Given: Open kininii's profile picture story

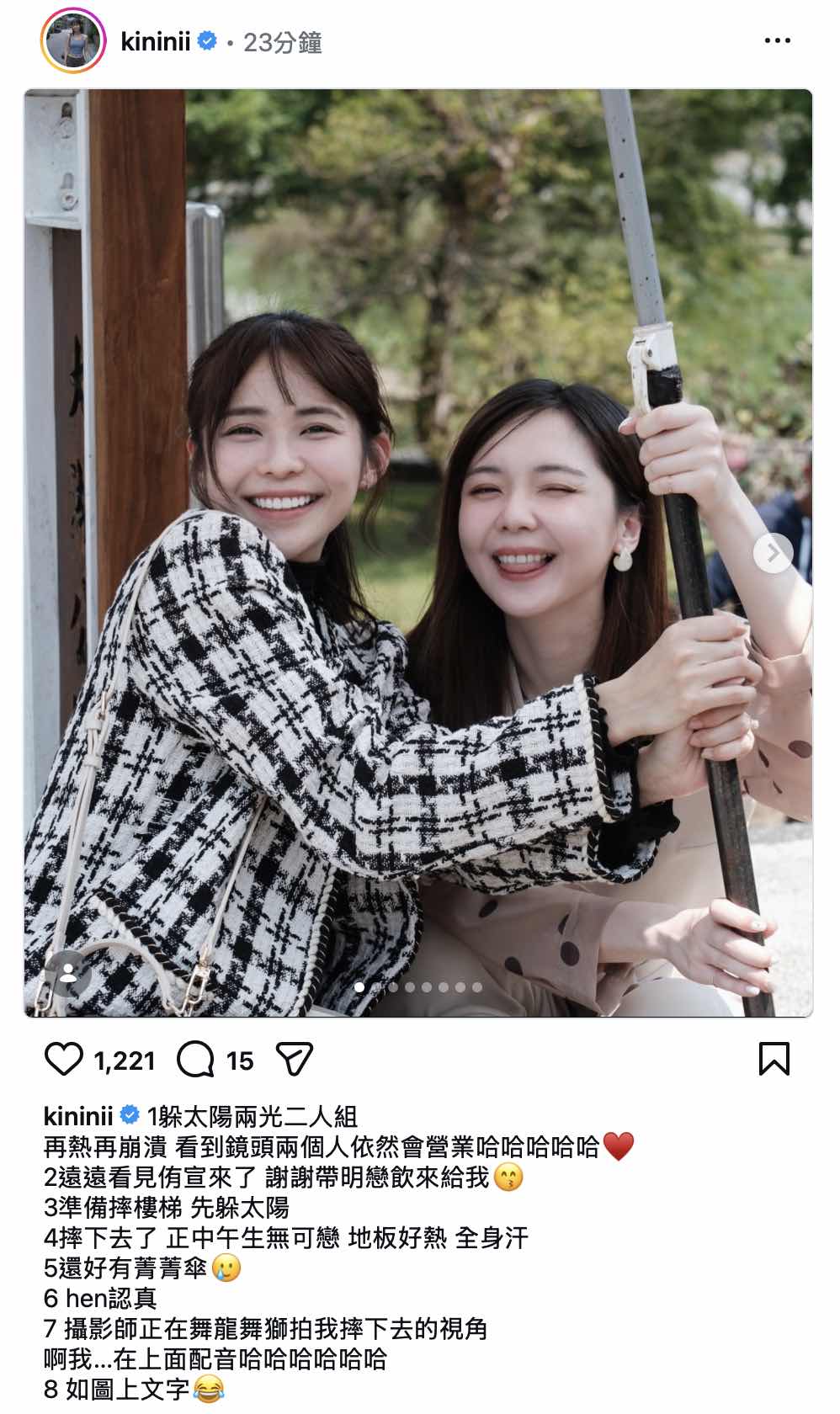Looking at the screenshot, I should (x=72, y=41).
